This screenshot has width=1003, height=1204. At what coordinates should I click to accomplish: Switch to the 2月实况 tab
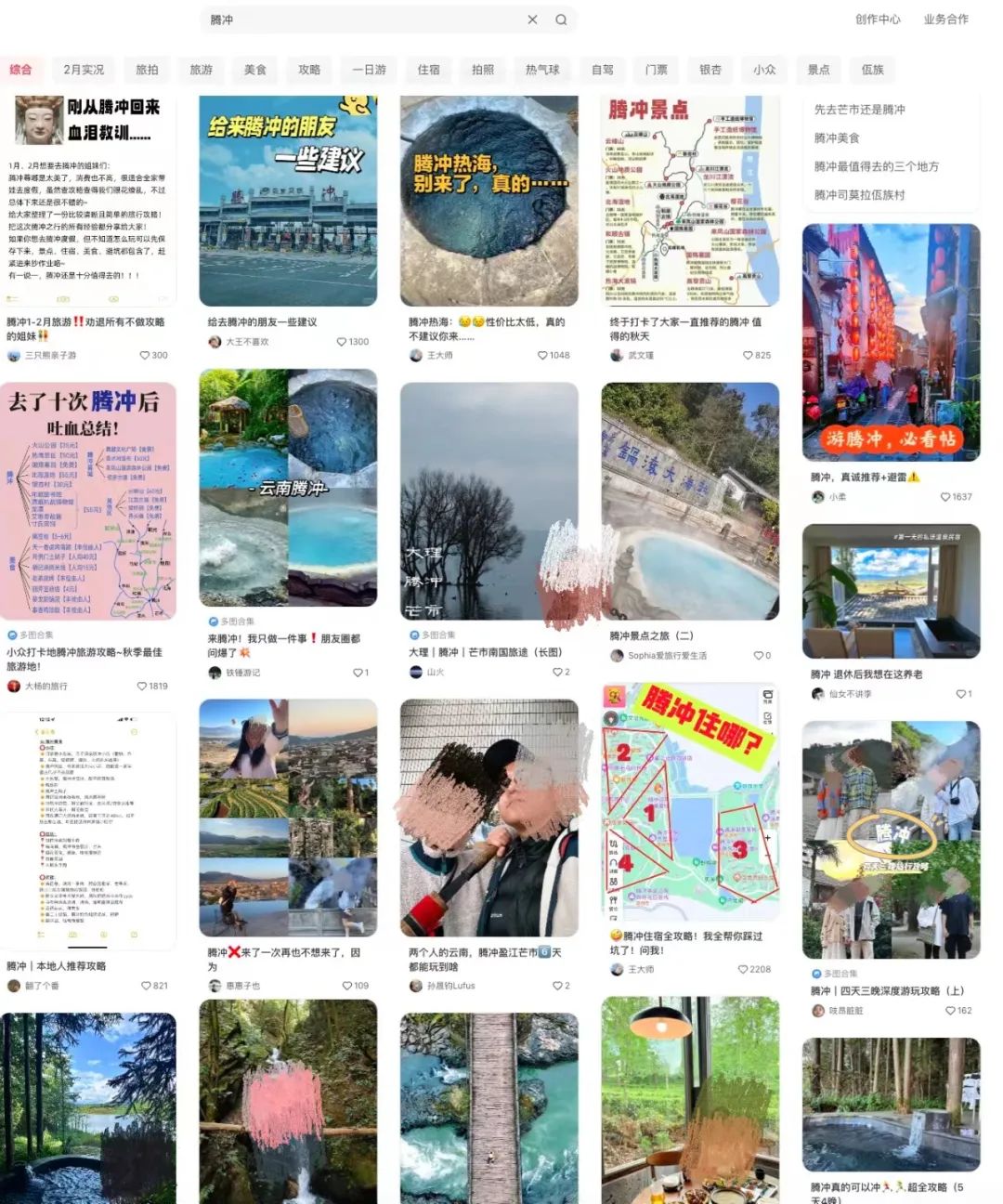point(84,70)
